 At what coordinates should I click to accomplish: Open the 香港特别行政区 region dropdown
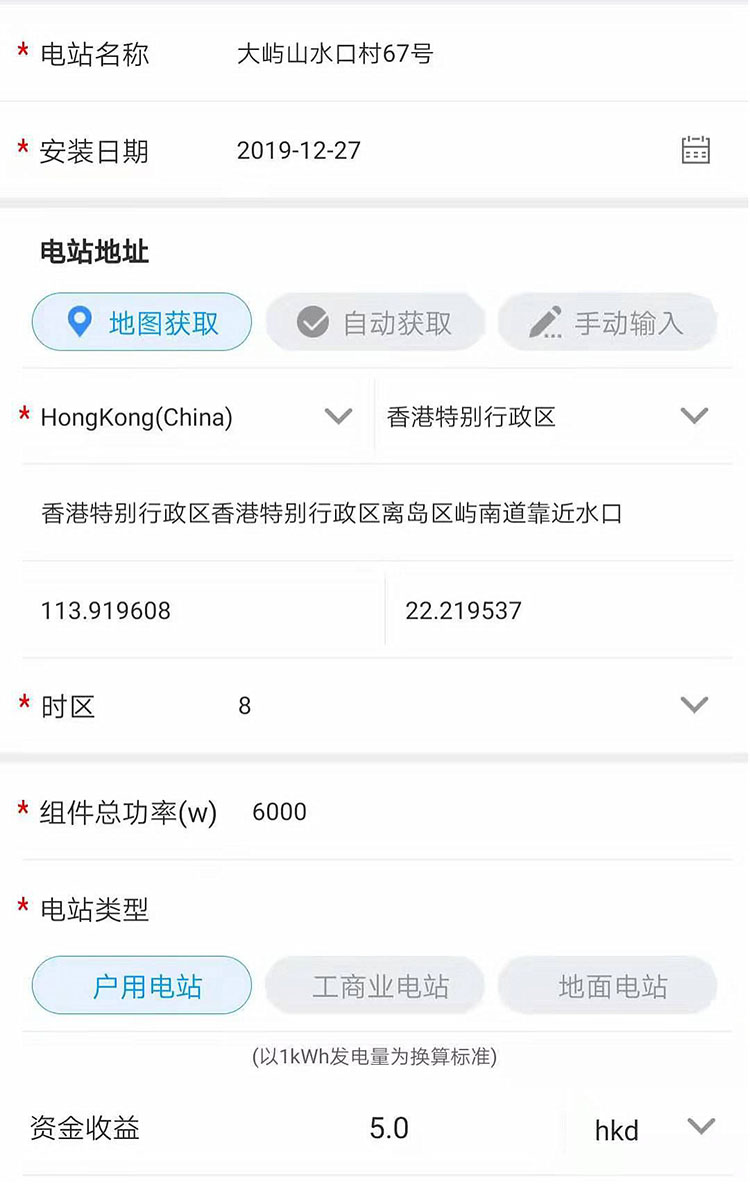(695, 416)
